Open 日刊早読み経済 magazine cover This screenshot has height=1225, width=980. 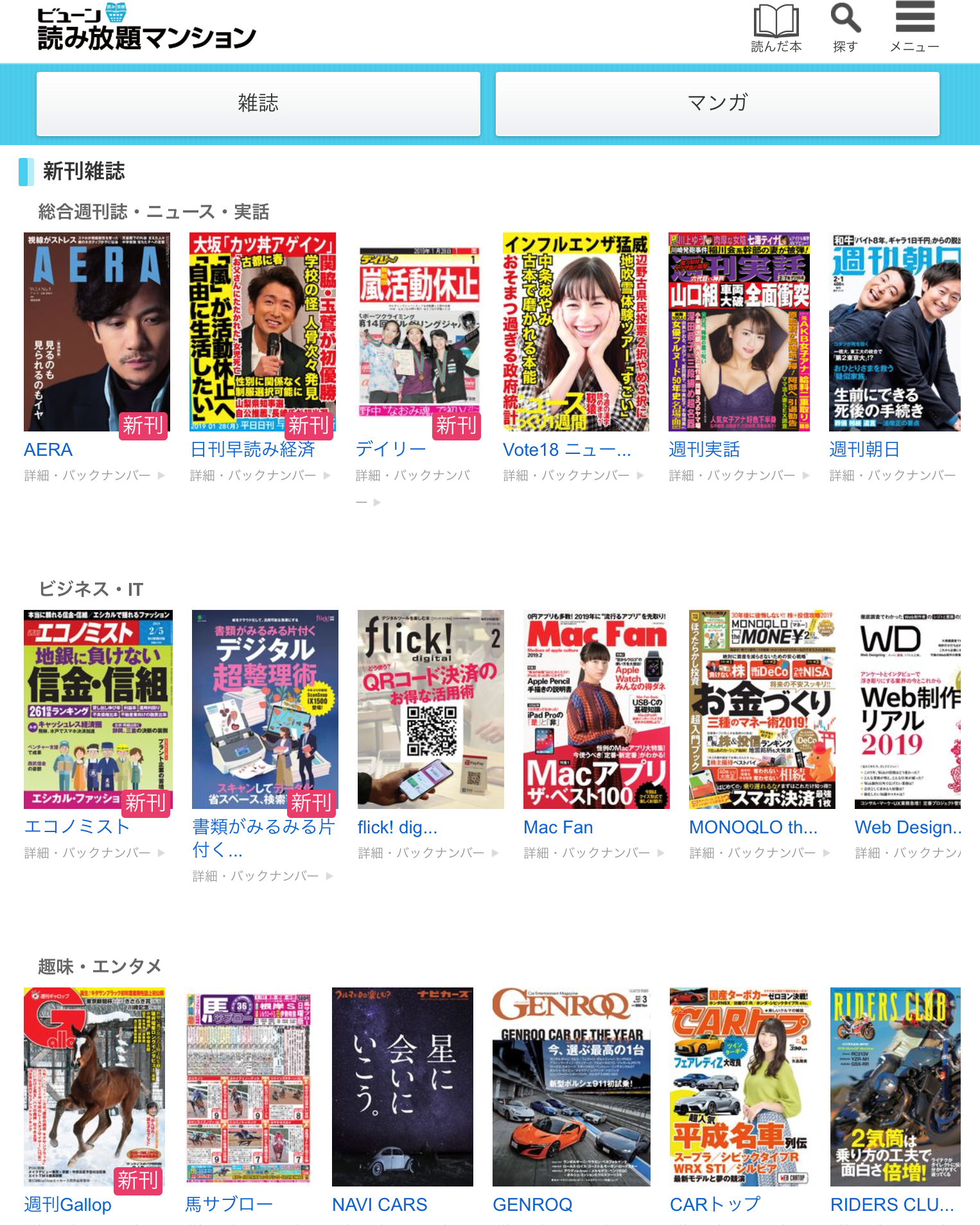[263, 331]
